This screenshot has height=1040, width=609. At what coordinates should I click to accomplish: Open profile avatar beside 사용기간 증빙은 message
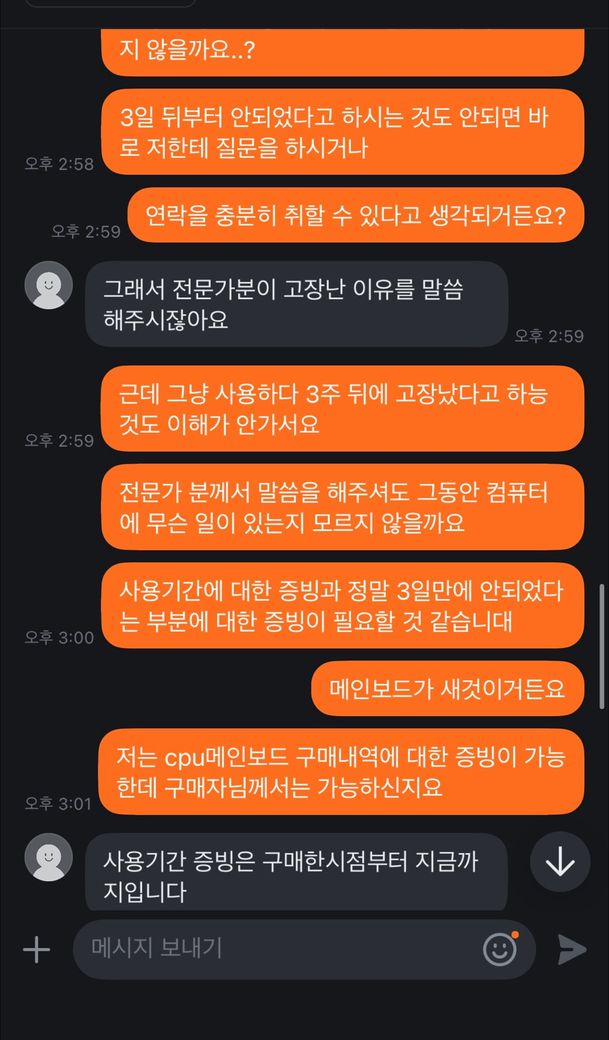pos(48,858)
